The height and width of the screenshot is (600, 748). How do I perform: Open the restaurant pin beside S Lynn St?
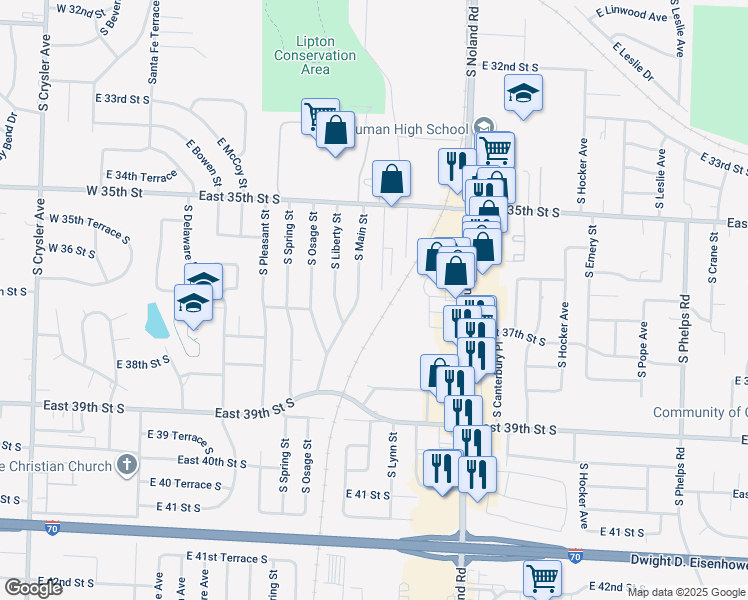coord(439,467)
